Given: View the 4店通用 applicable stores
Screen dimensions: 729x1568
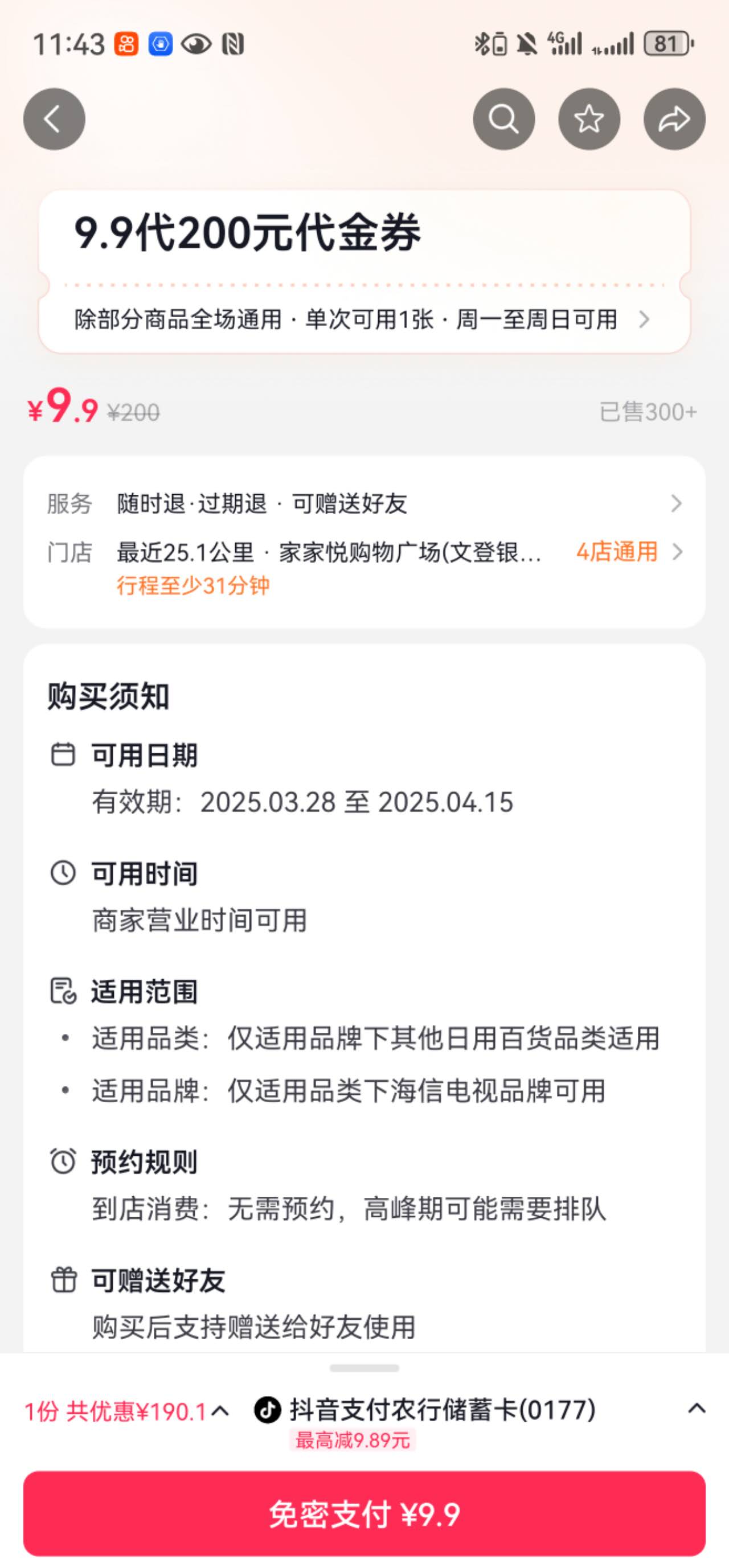Looking at the screenshot, I should tap(629, 552).
